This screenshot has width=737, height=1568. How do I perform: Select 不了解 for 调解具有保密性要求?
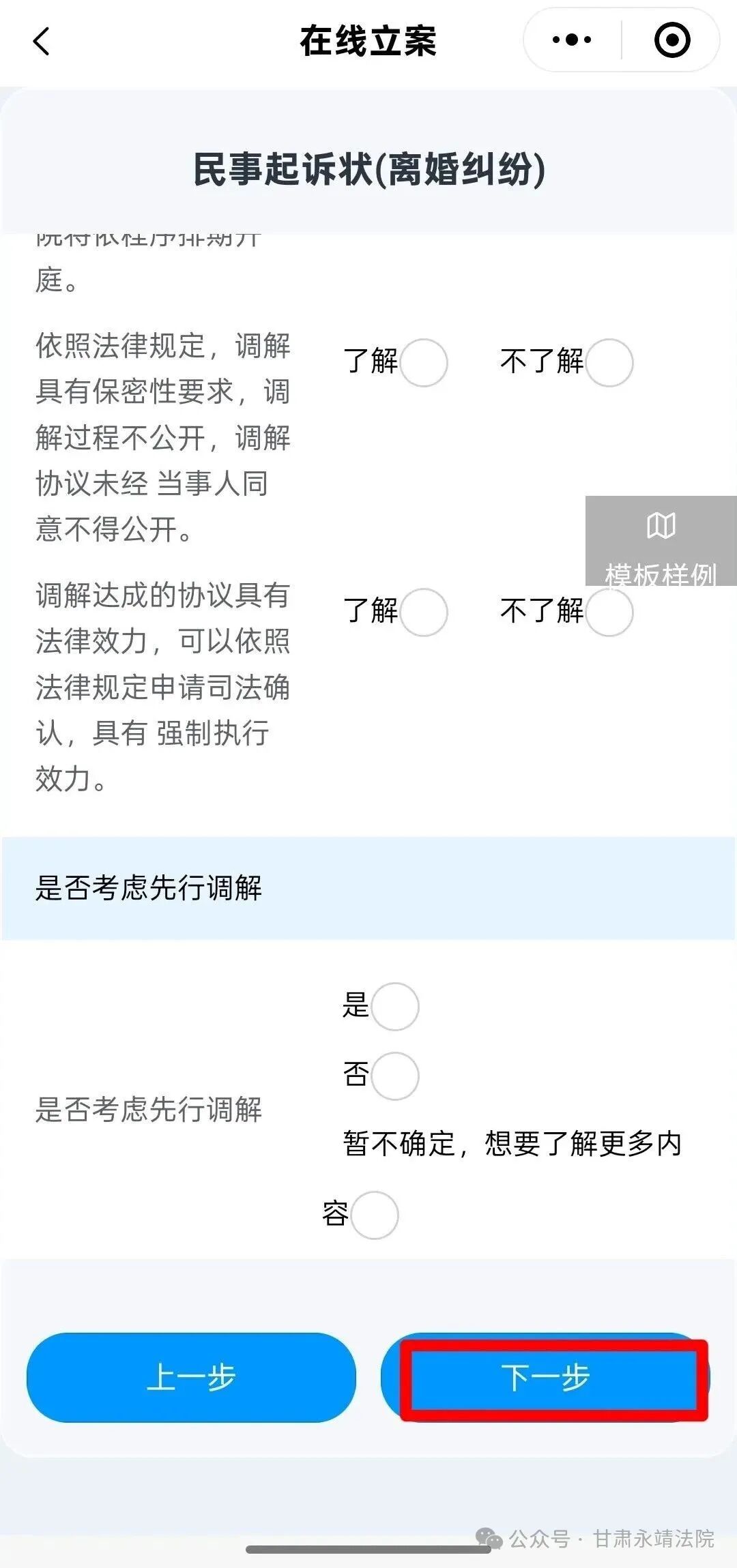click(x=609, y=363)
